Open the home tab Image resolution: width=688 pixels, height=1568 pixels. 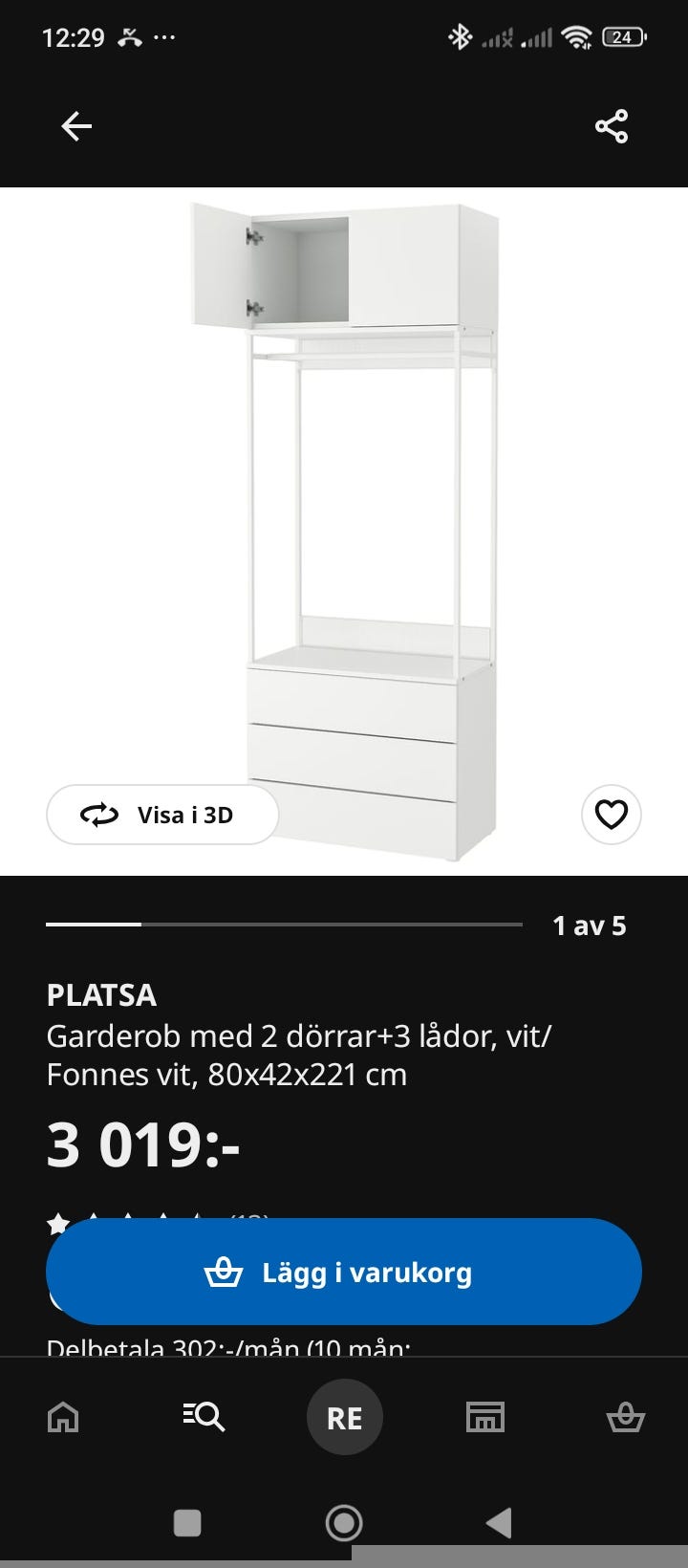(x=63, y=1417)
